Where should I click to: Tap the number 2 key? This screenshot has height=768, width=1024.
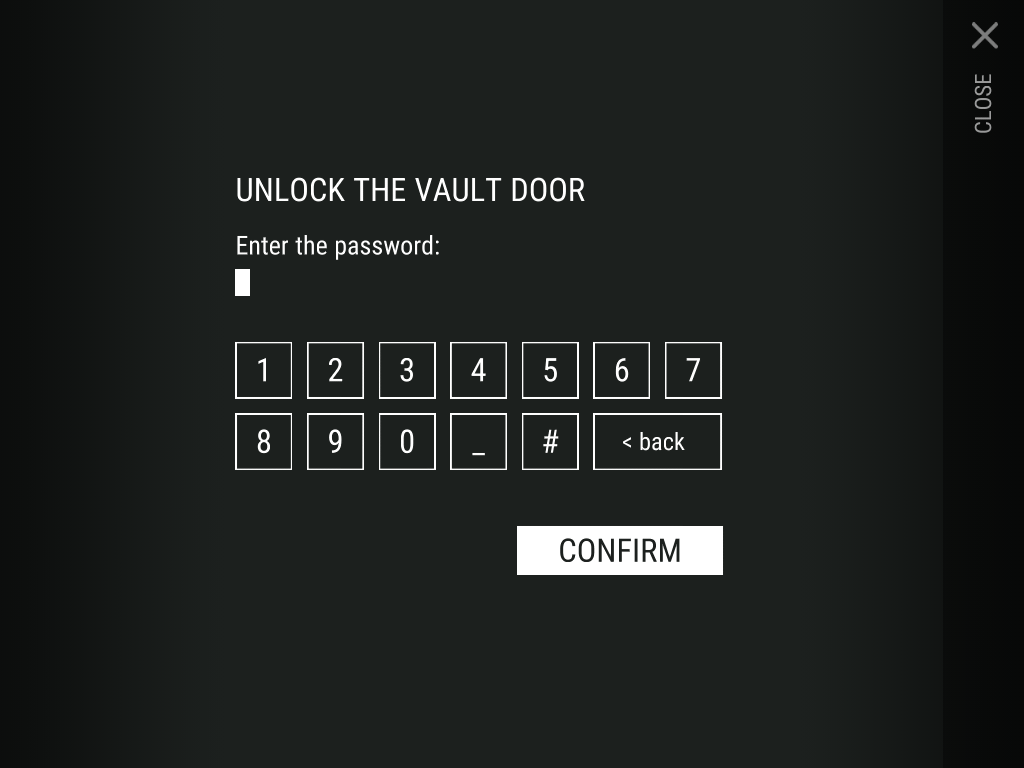pos(335,370)
